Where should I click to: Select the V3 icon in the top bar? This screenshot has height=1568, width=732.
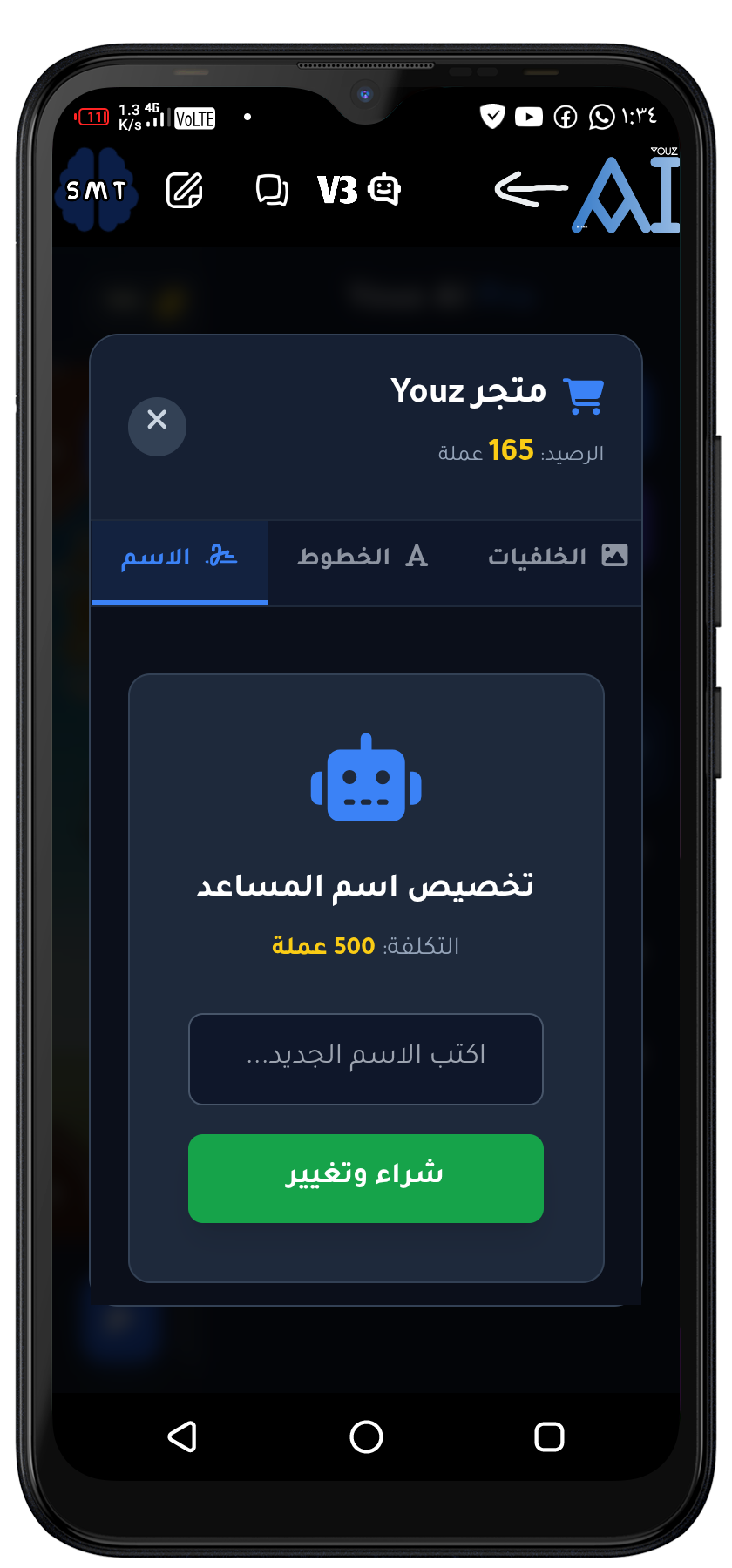click(336, 189)
